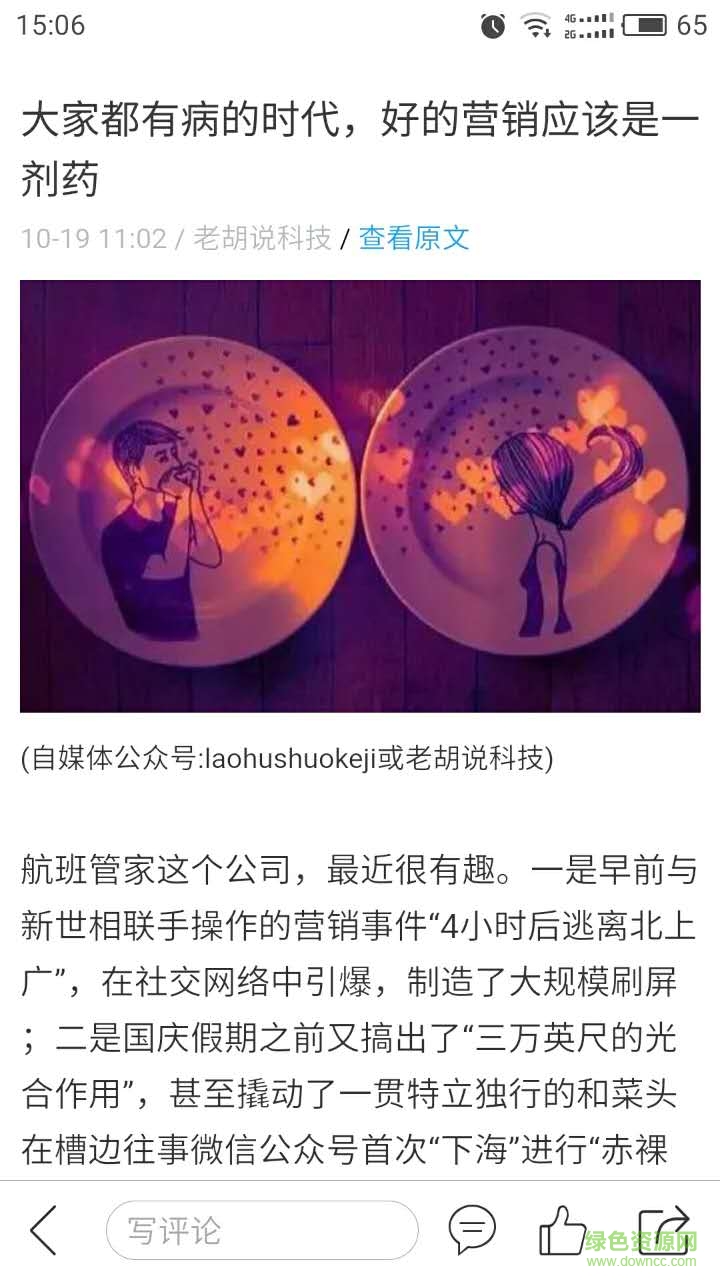Image resolution: width=720 pixels, height=1280 pixels.
Task: Open the 查看原文 link
Action: (x=414, y=238)
